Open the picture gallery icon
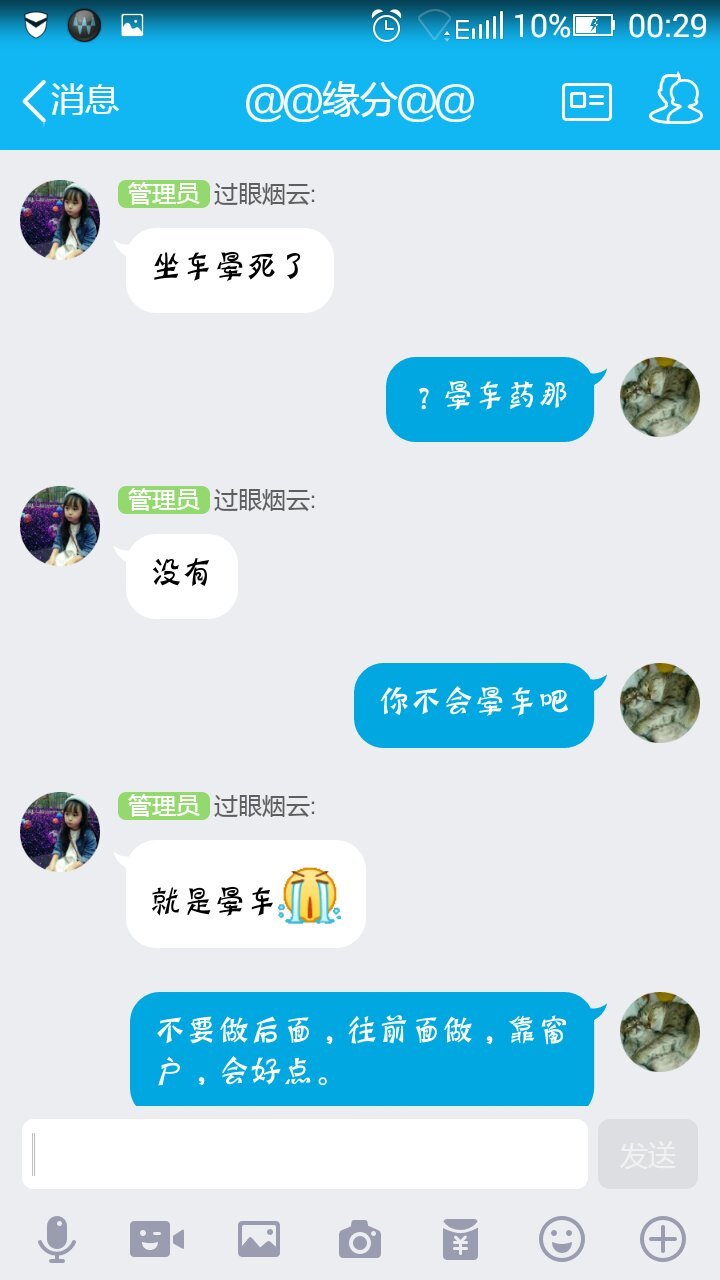 259,1240
